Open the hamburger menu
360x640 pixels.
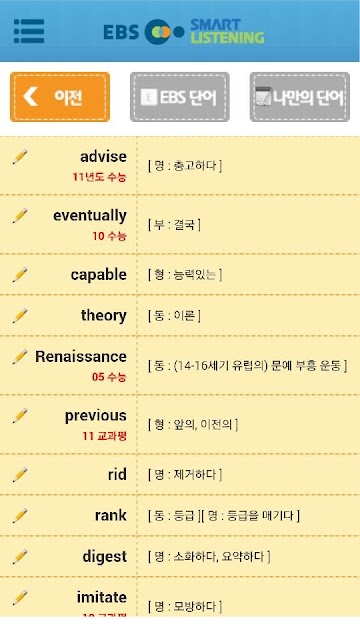coord(29,31)
